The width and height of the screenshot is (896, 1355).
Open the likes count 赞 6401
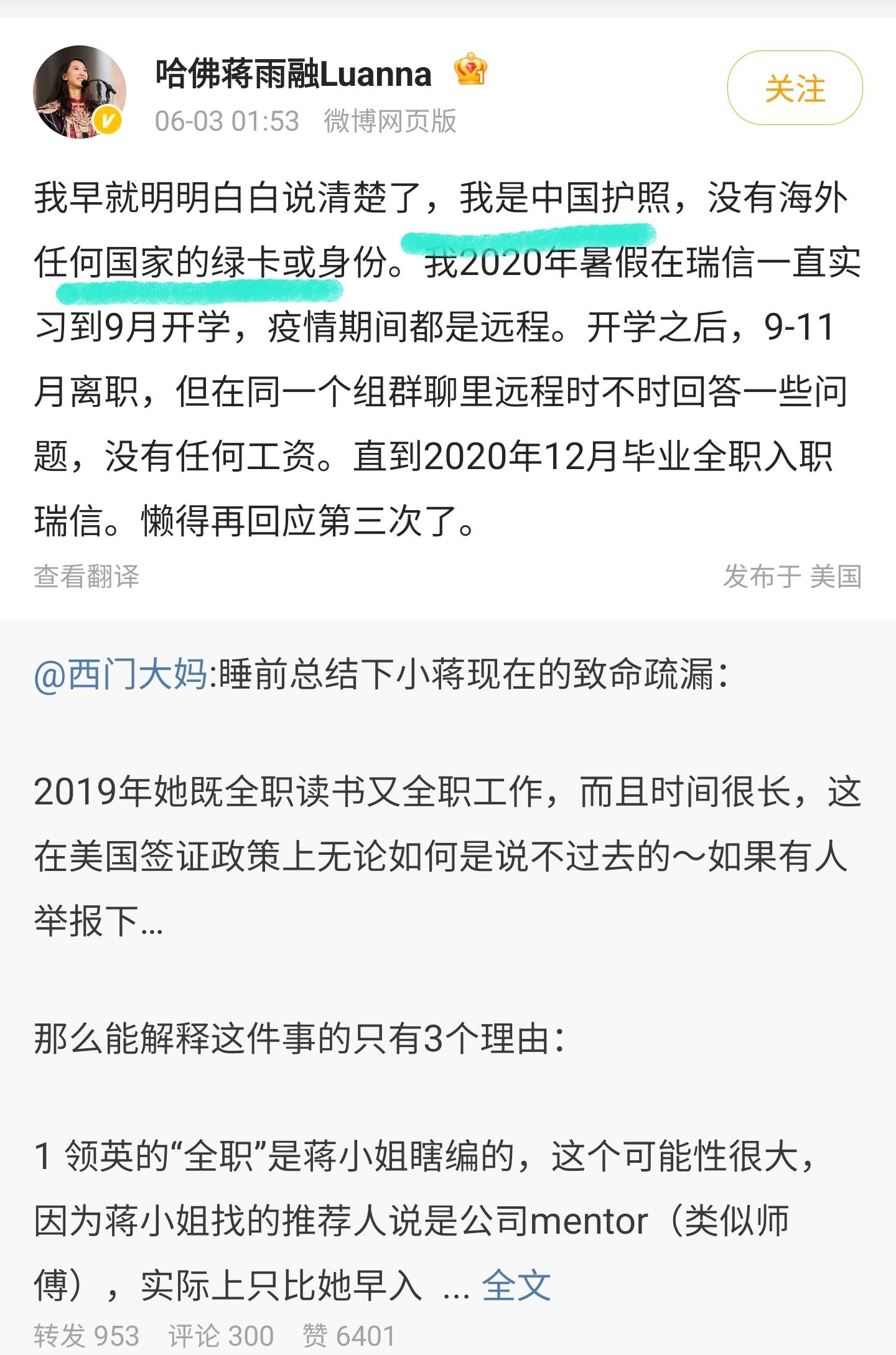348,1336
